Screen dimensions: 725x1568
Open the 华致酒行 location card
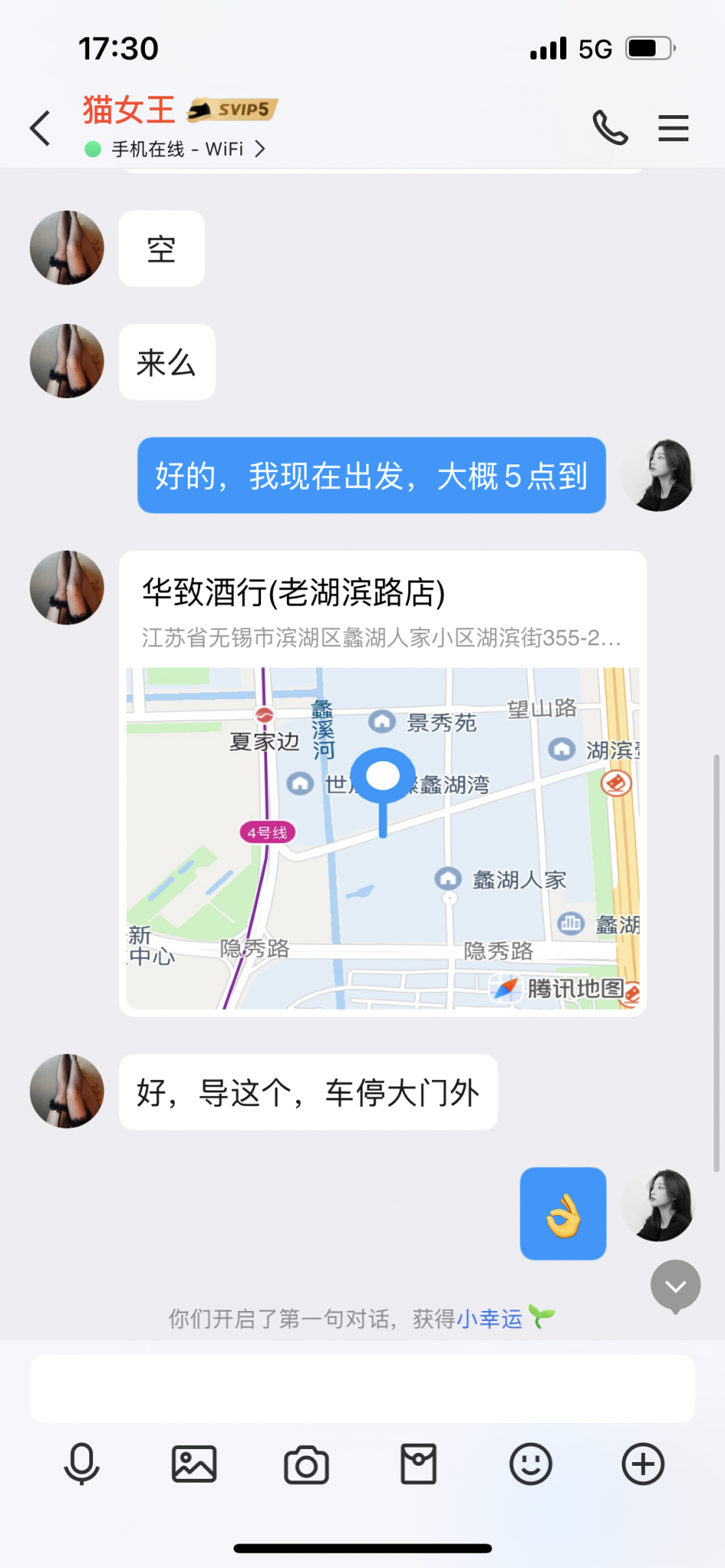pos(382,783)
